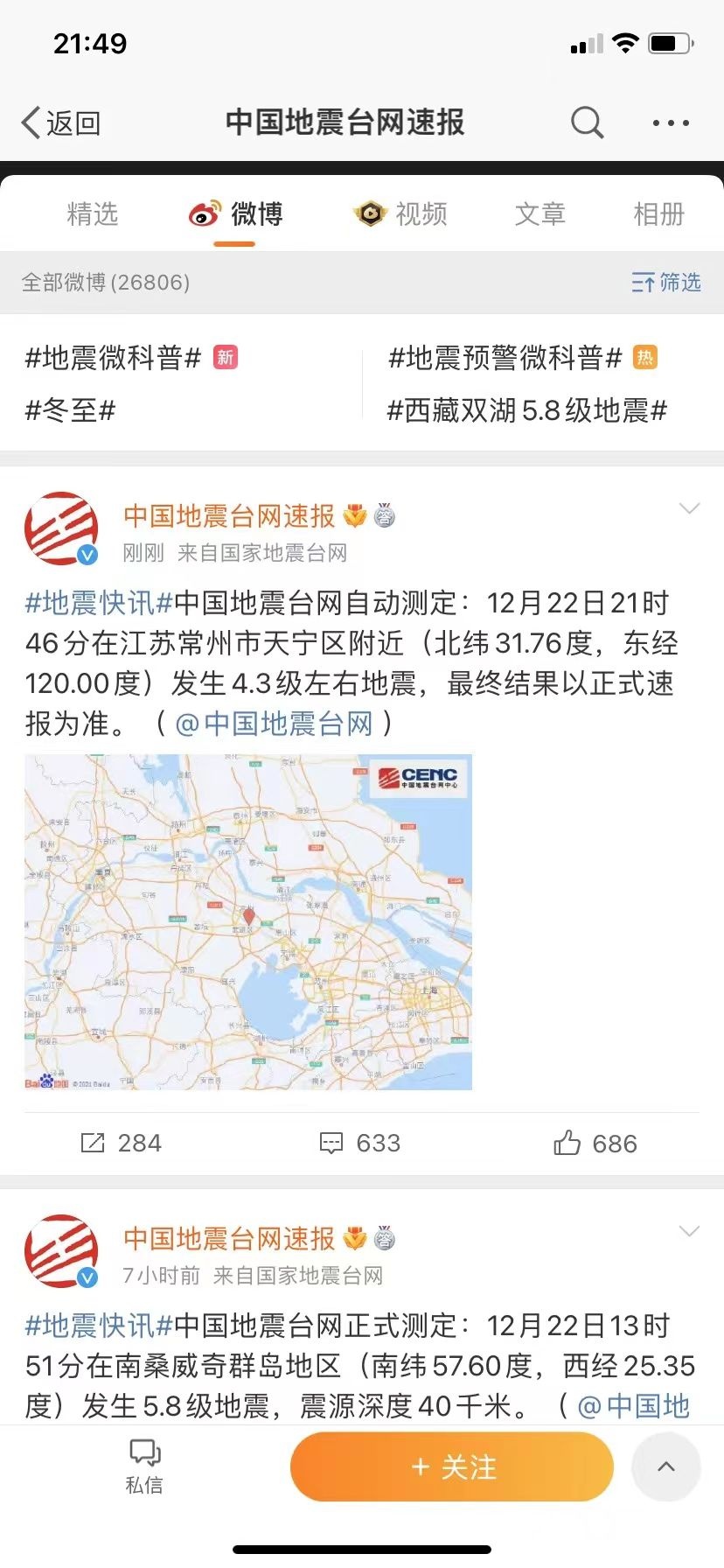Expand the dropdown arrow on the 刚刚 post
Viewport: 724px width, 1568px height.
pyautogui.click(x=689, y=509)
